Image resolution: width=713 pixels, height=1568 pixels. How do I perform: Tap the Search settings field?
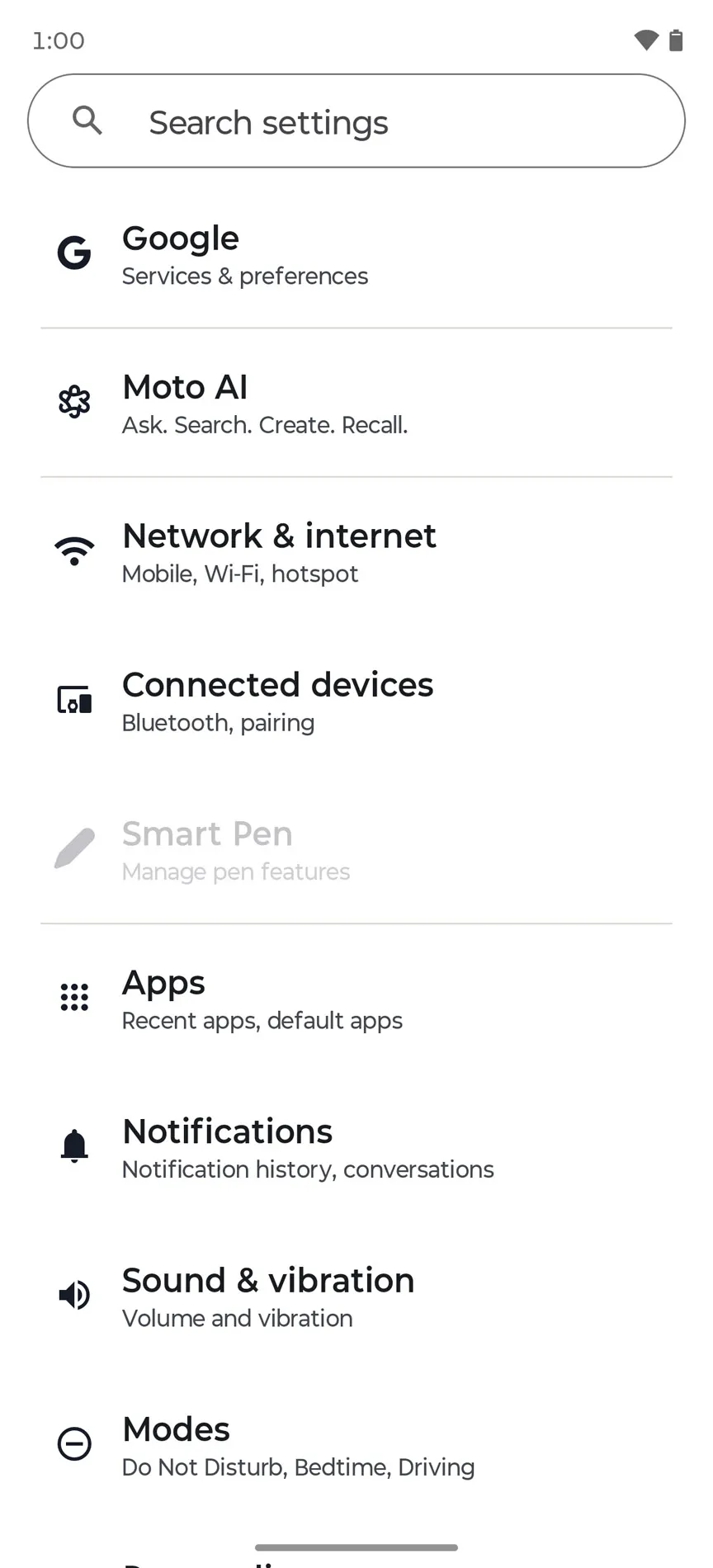356,121
